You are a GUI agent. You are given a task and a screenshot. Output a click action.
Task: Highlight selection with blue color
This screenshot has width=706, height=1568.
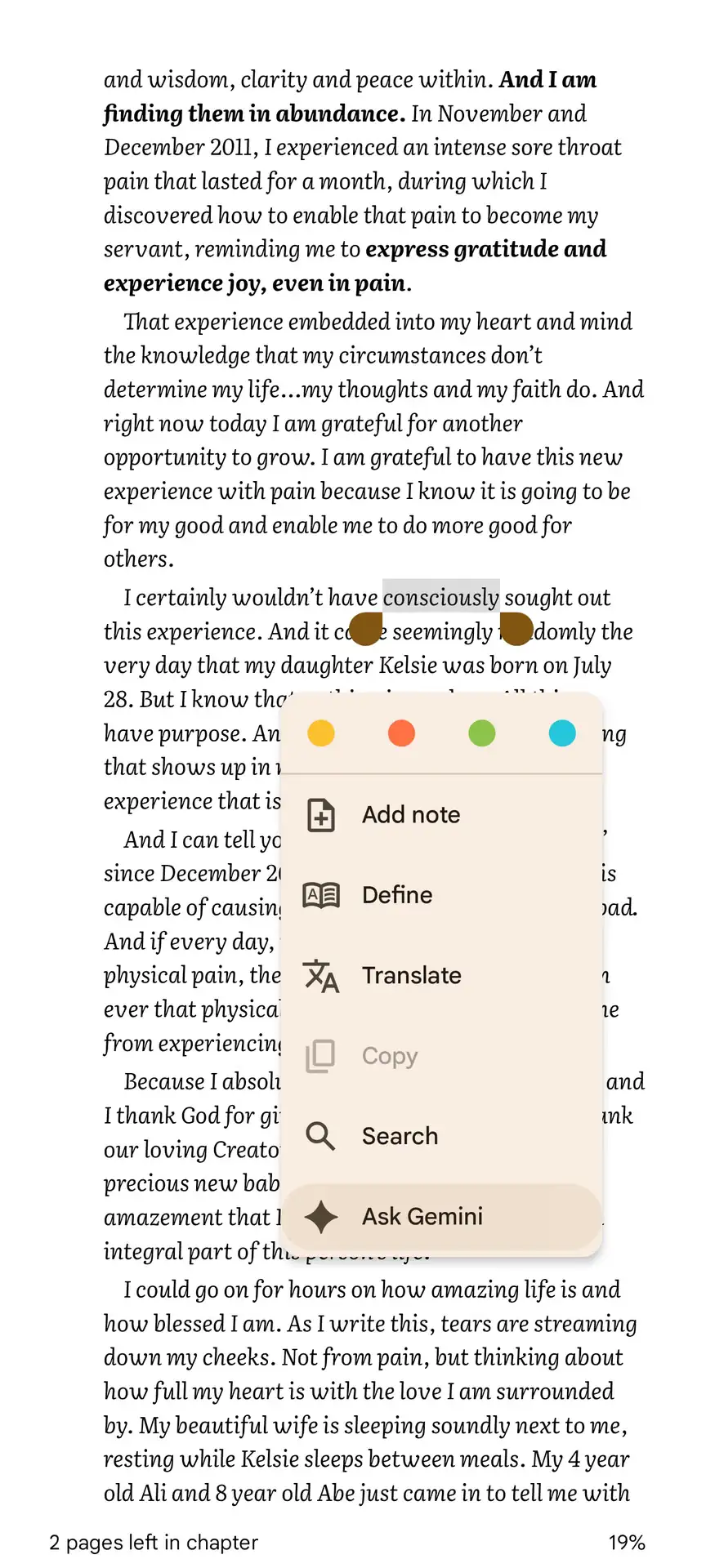pos(562,733)
